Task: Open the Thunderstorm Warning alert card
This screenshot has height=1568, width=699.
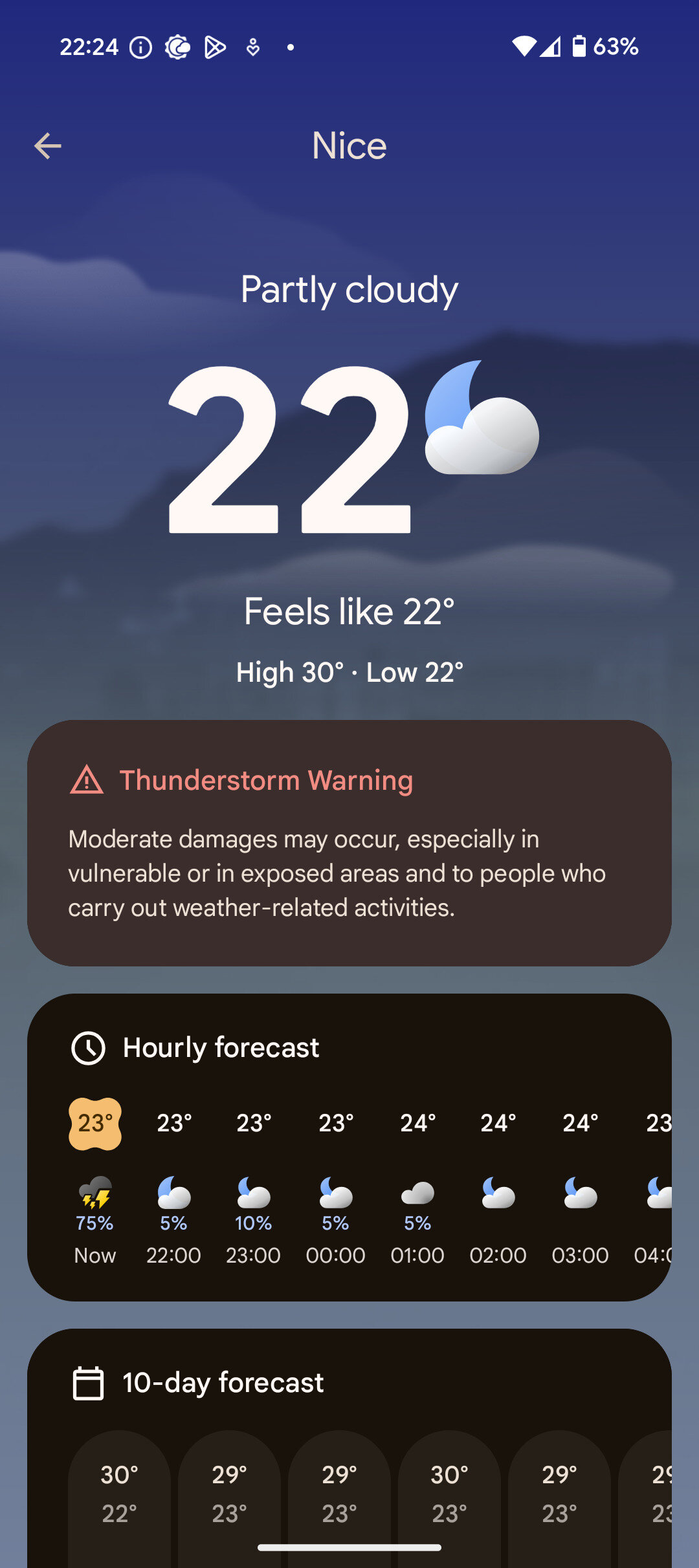Action: tap(349, 843)
